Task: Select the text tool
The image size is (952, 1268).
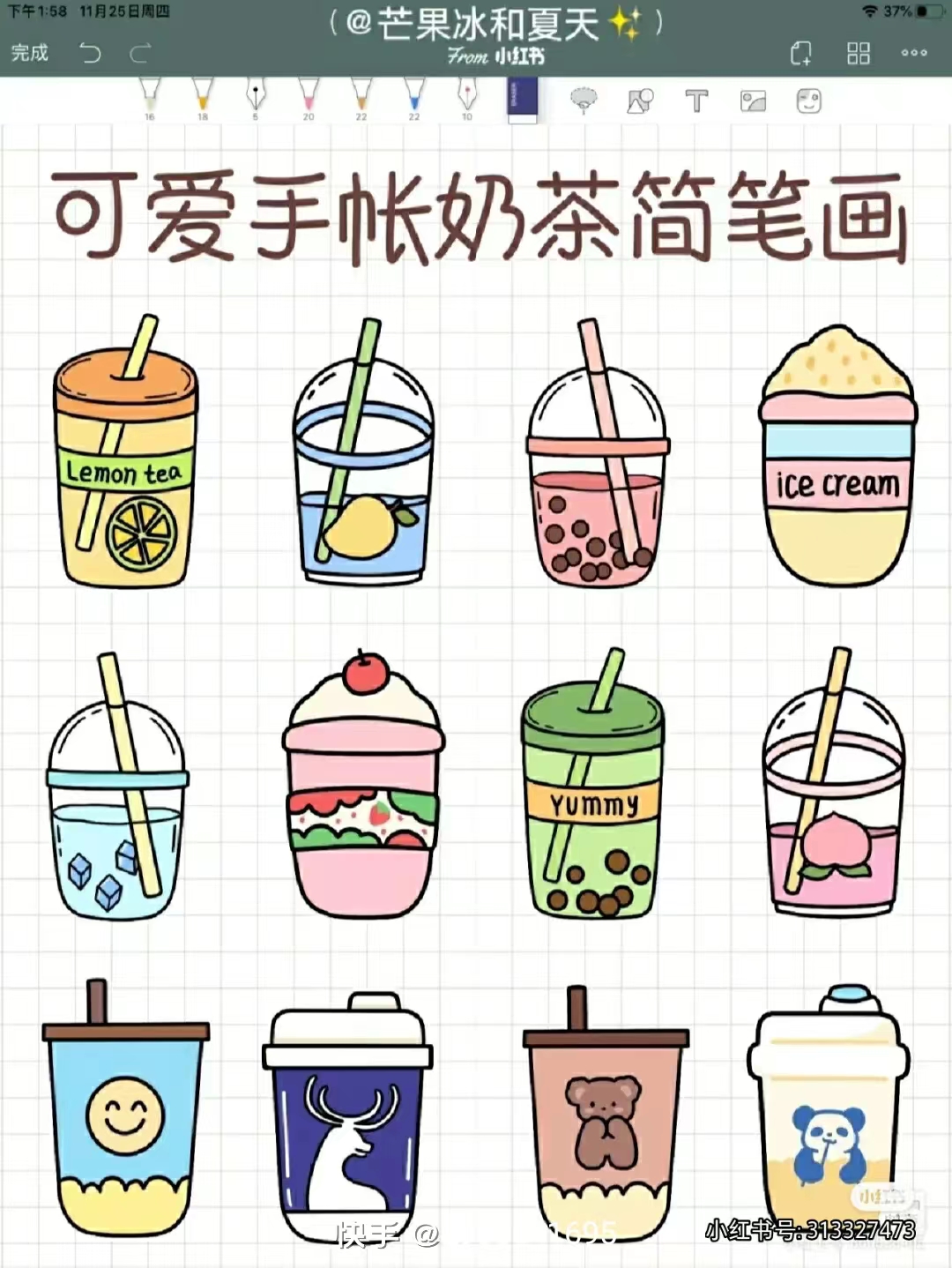Action: click(x=696, y=101)
